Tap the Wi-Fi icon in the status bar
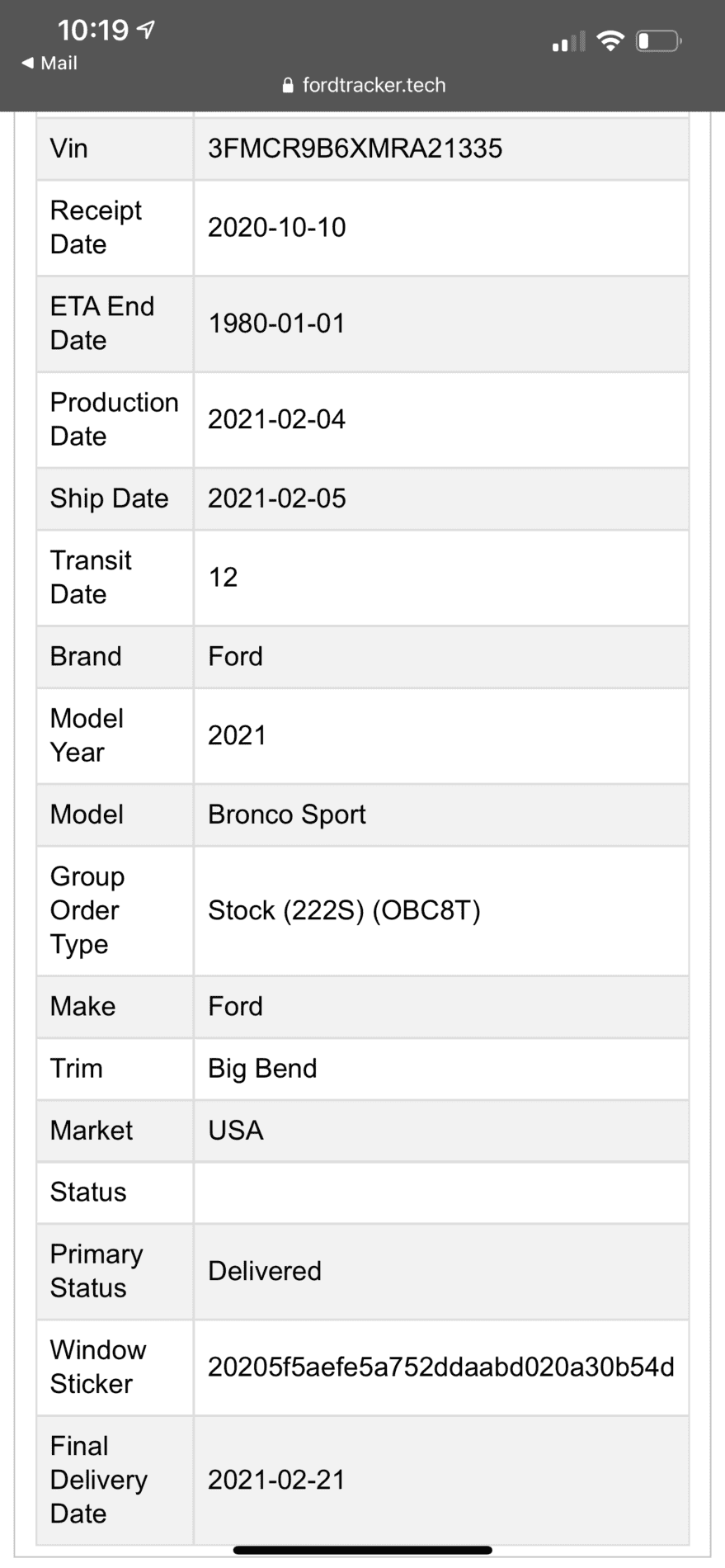The height and width of the screenshot is (1568, 725). pos(610,40)
